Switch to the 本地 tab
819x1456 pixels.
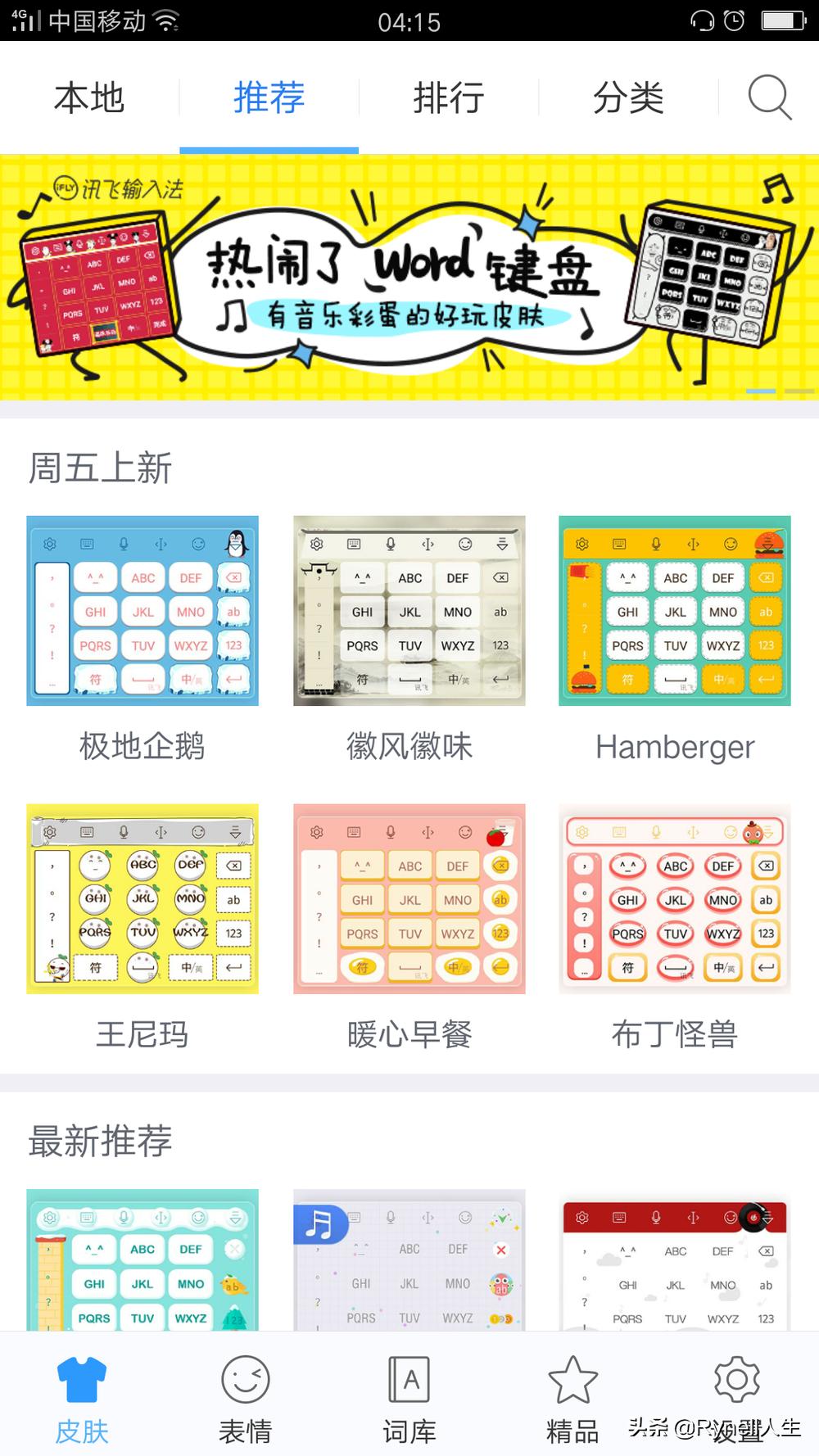click(x=89, y=97)
